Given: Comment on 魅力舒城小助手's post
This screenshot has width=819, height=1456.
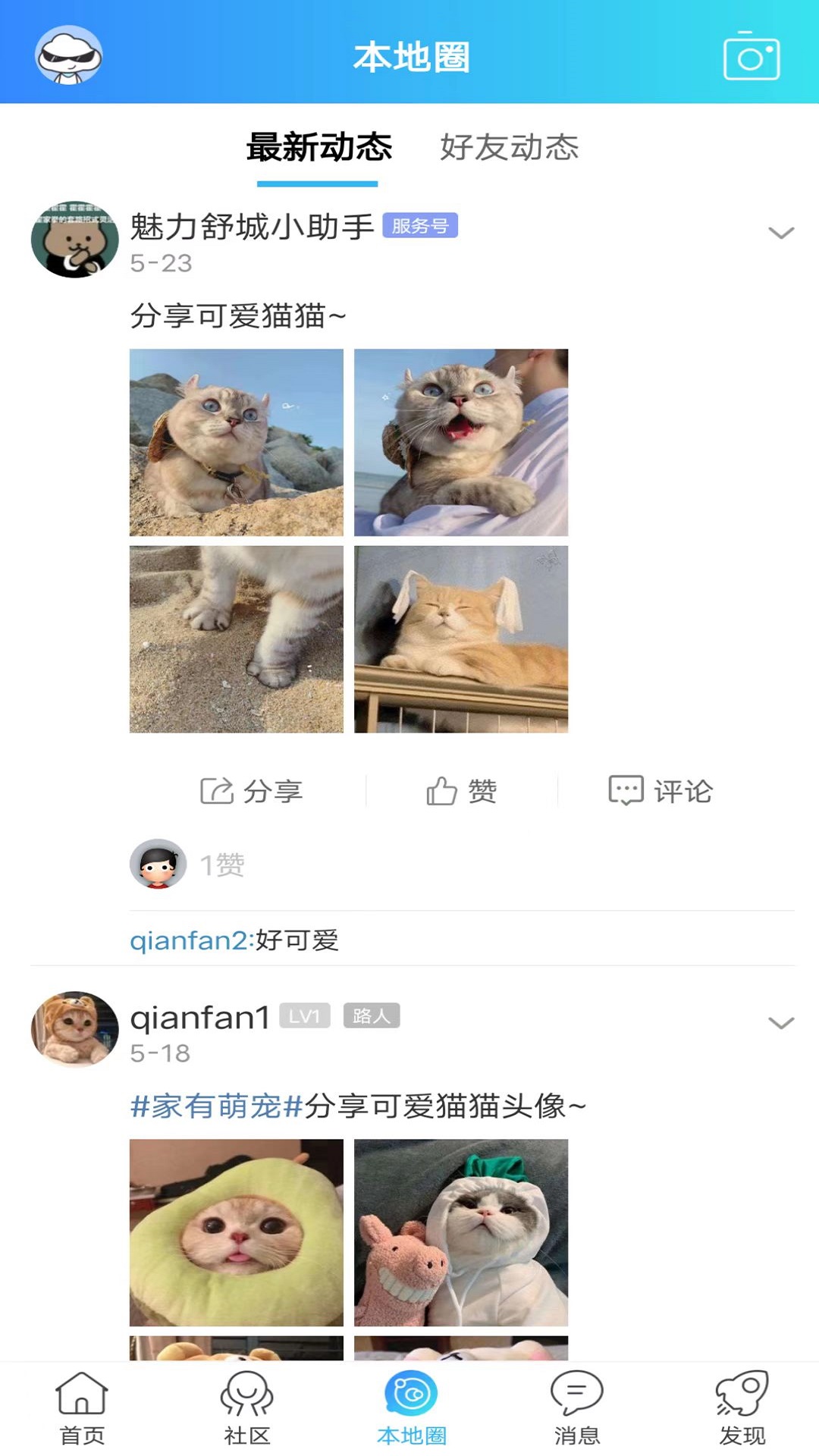Looking at the screenshot, I should tap(661, 791).
